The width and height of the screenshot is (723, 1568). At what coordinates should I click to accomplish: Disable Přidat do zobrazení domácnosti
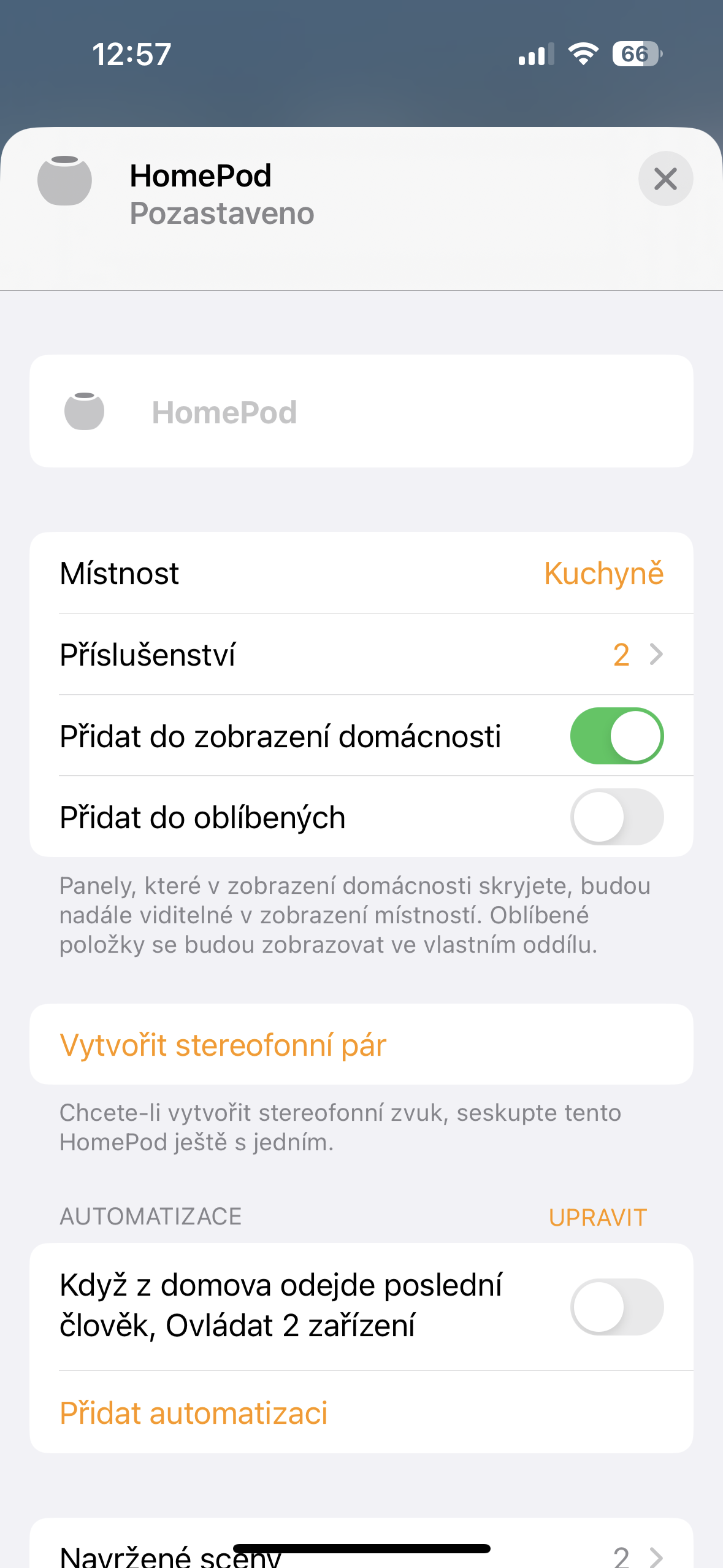(616, 736)
